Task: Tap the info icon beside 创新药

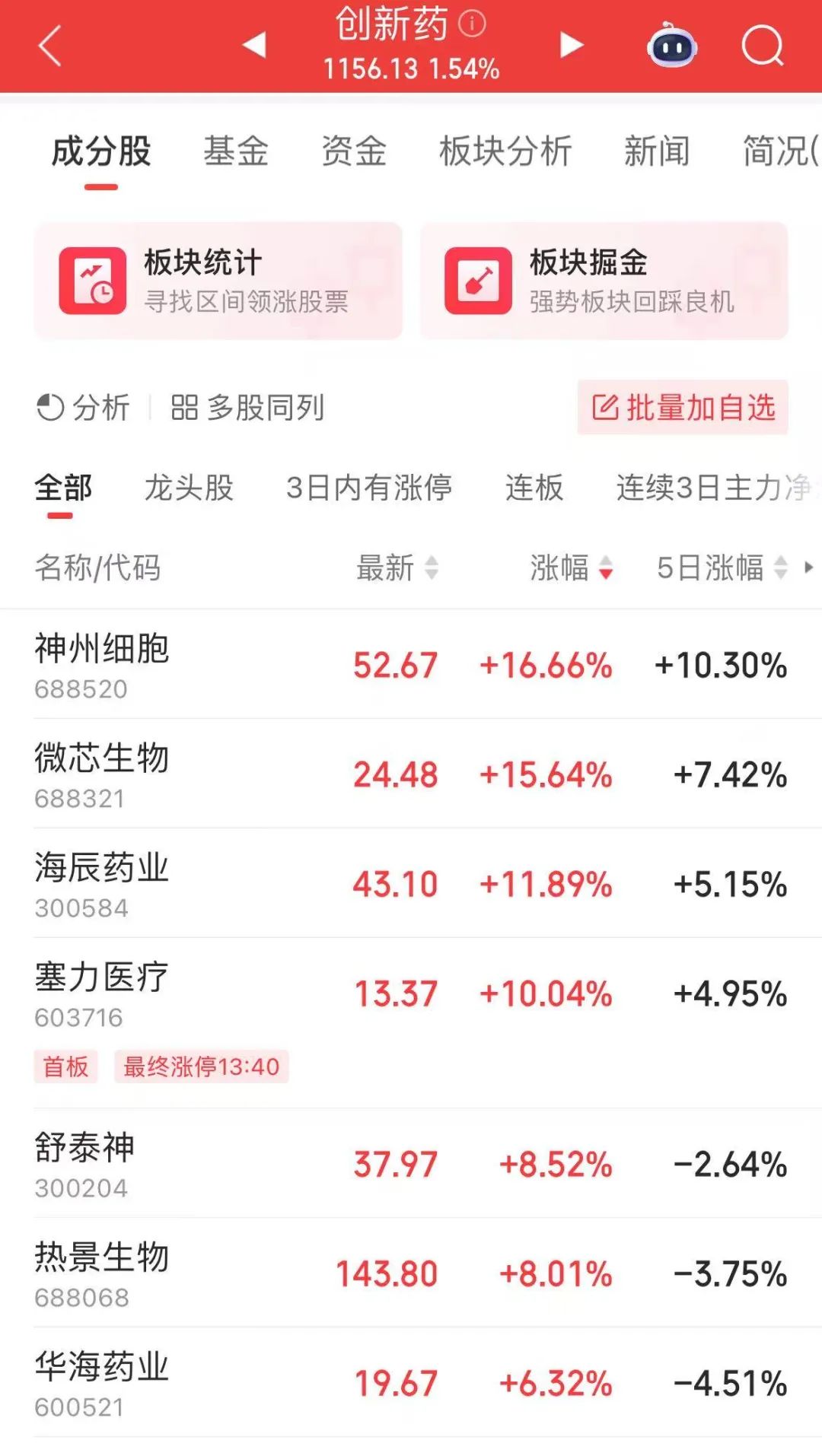Action: point(472,24)
